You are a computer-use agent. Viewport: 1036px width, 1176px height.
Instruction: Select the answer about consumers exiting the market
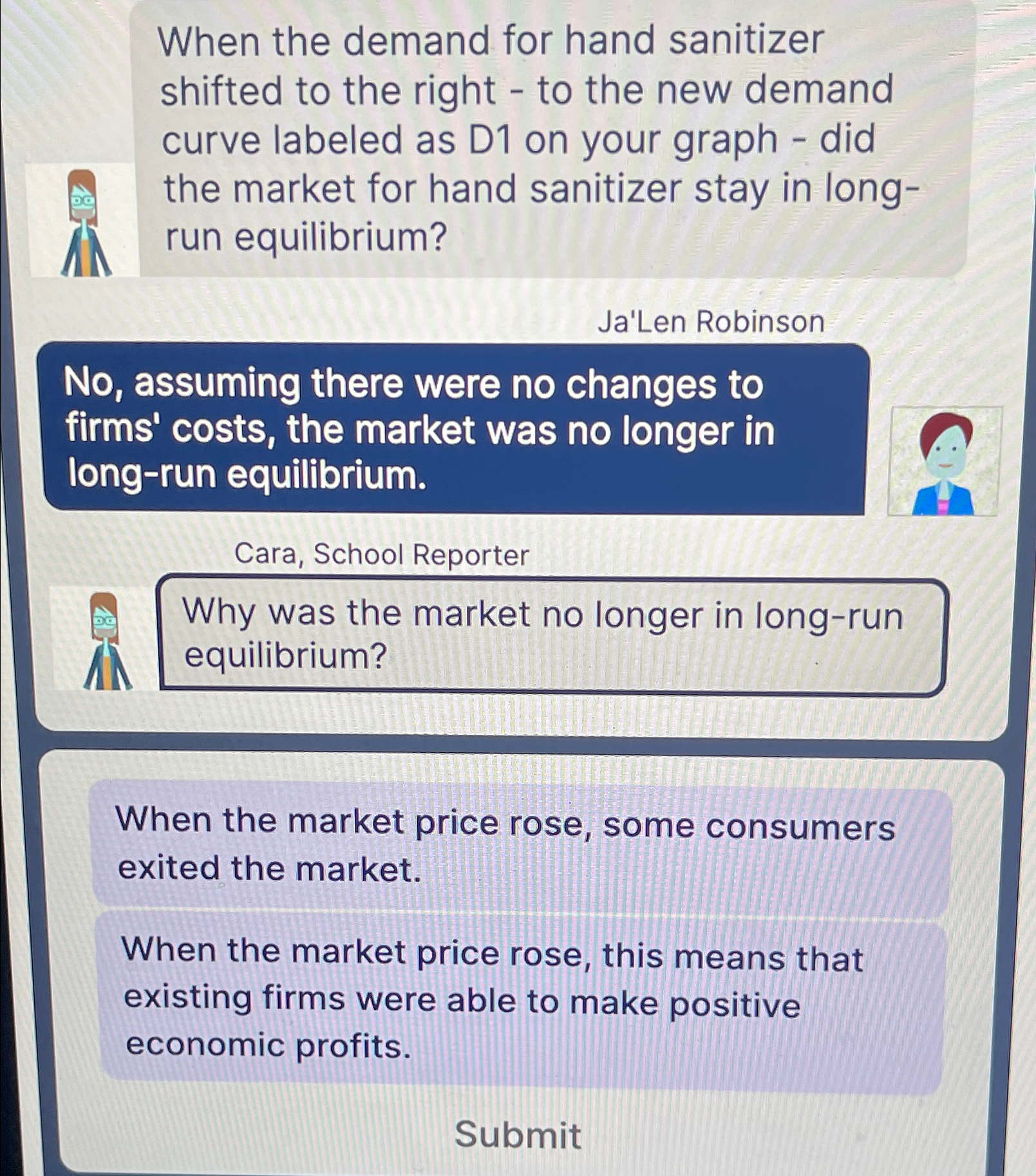tap(520, 846)
